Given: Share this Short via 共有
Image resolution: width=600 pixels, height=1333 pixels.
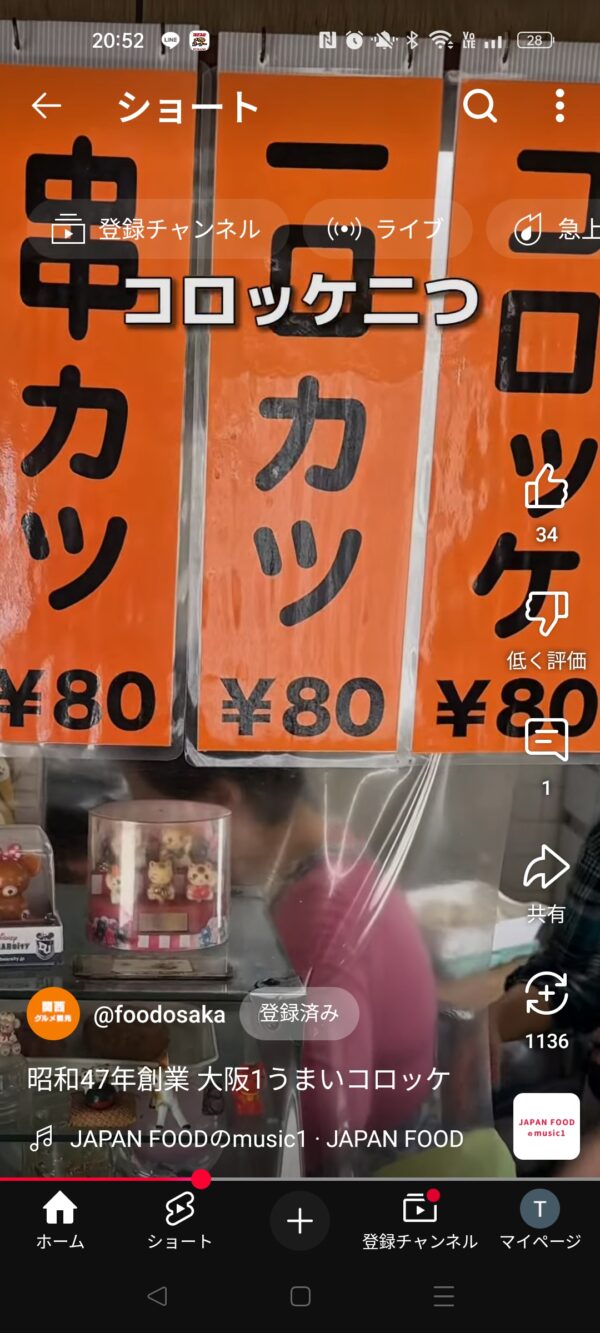Looking at the screenshot, I should 546,868.
